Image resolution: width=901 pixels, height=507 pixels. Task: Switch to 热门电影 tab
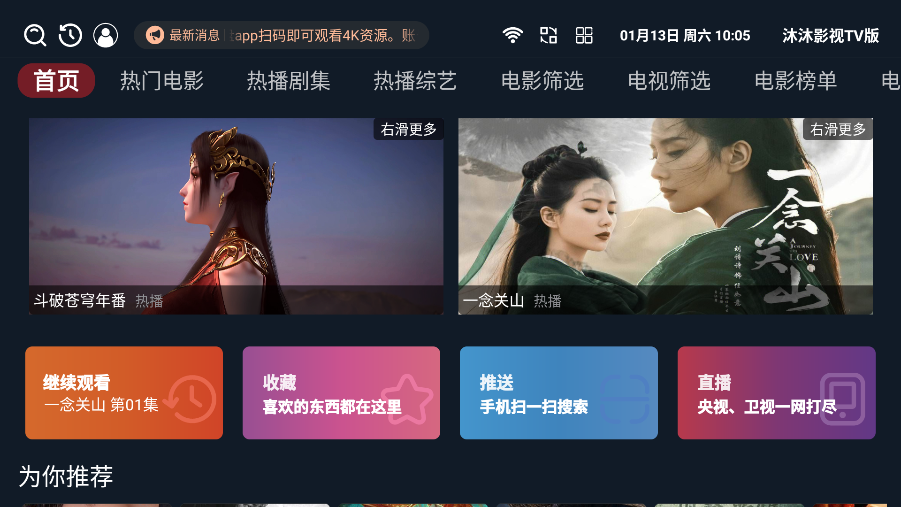161,81
